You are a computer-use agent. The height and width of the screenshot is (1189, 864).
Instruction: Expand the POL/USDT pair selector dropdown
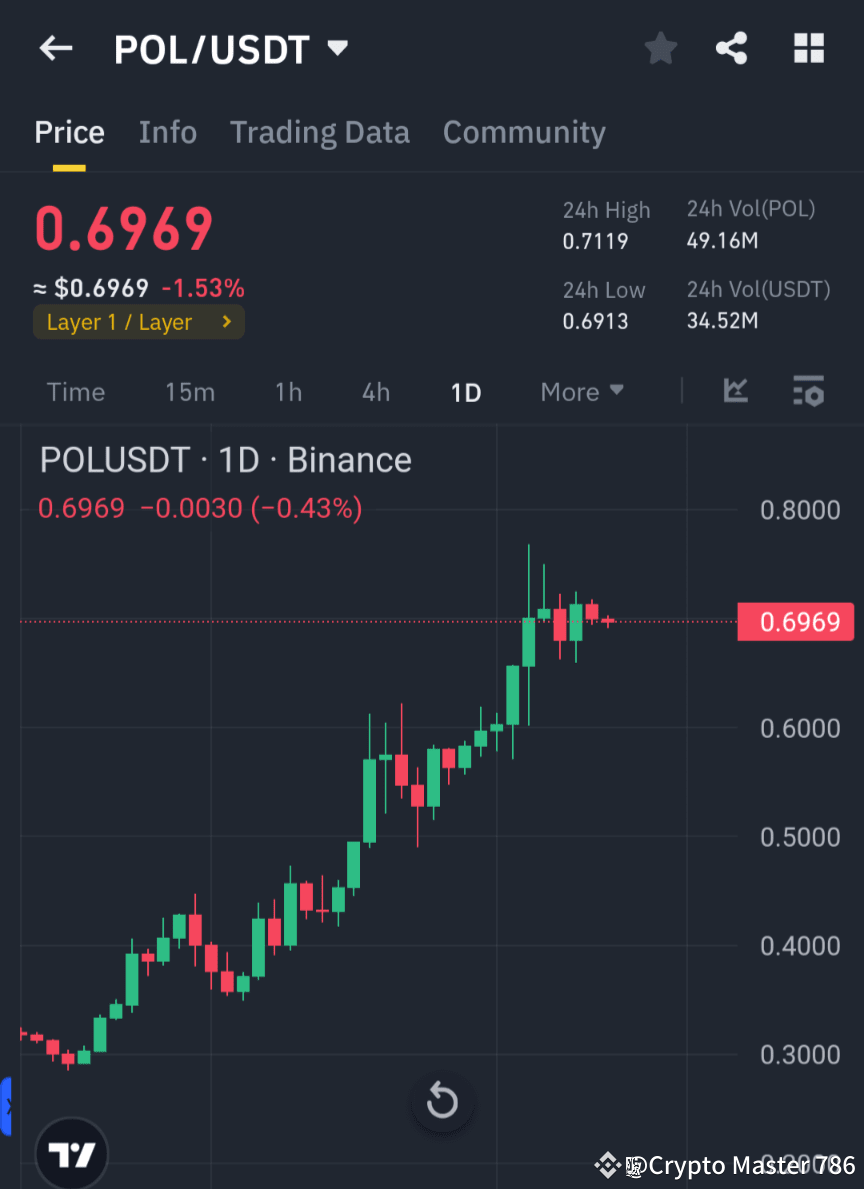coord(337,47)
